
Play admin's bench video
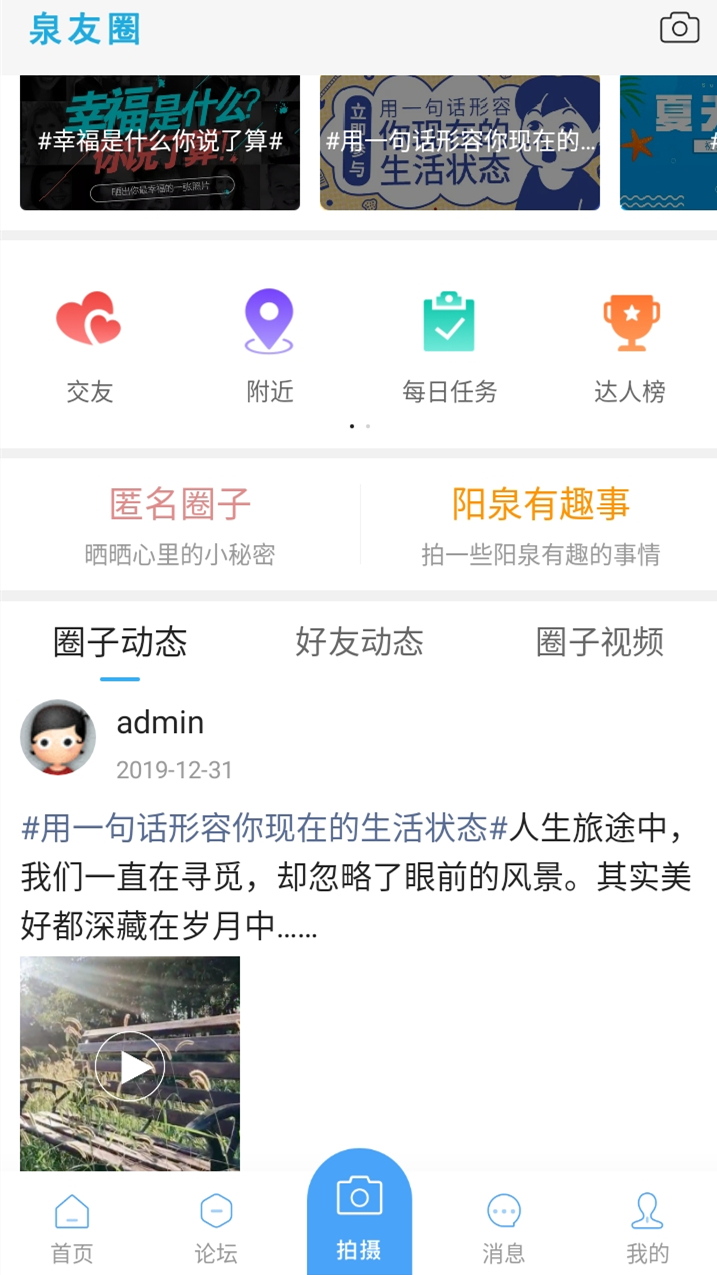[130, 1066]
